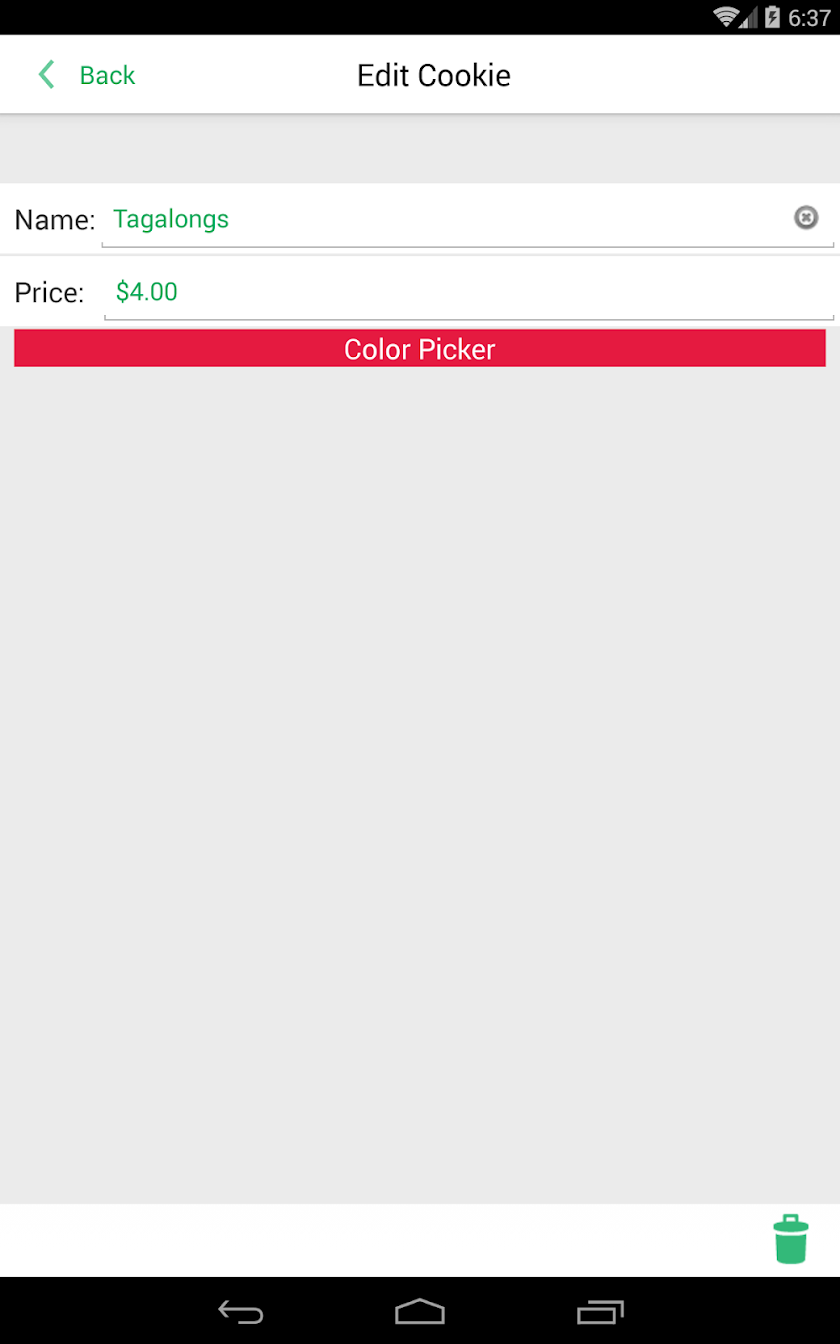Edit the Price field

(x=460, y=292)
